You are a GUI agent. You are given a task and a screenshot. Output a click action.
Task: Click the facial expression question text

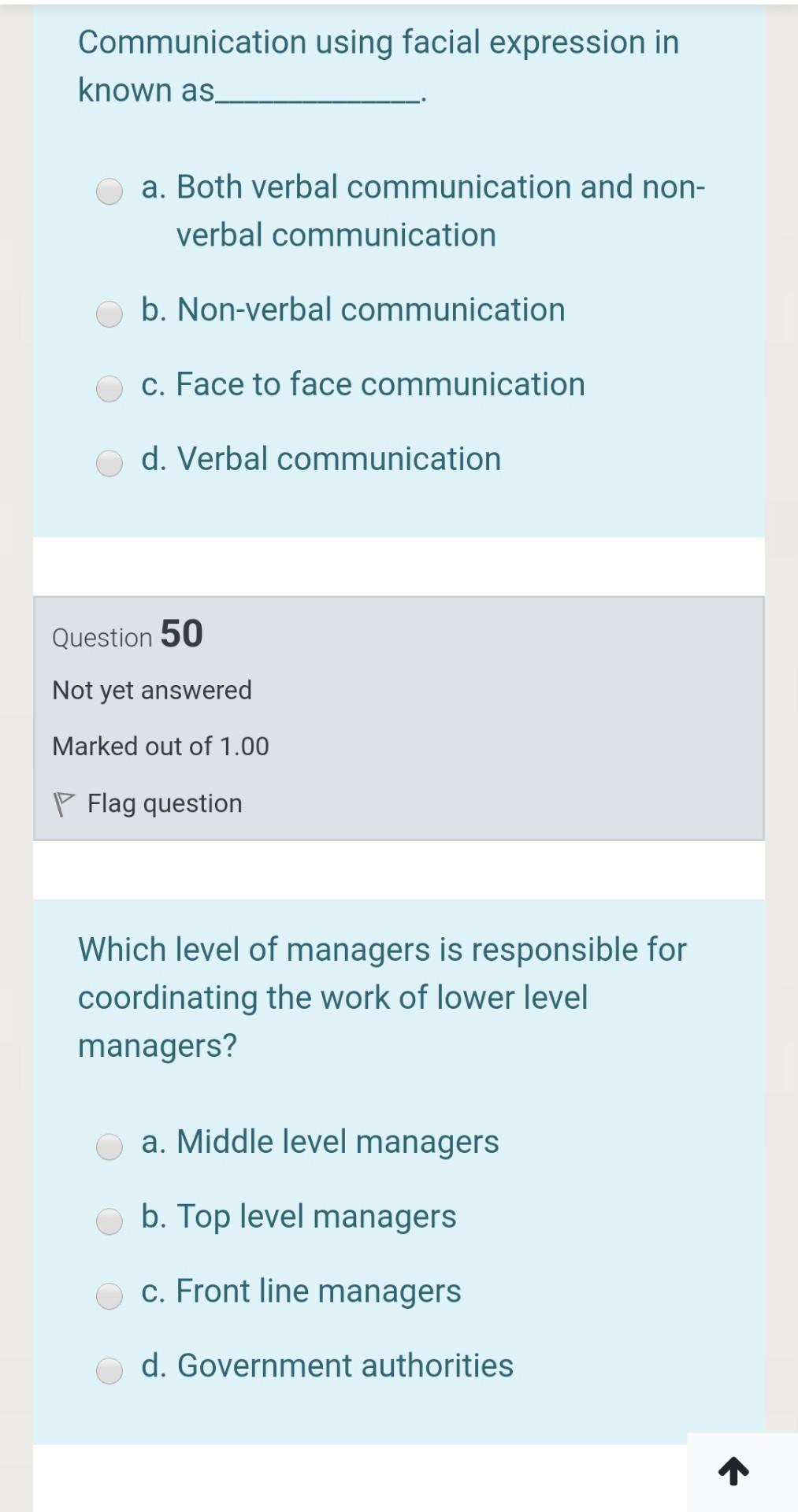click(378, 66)
